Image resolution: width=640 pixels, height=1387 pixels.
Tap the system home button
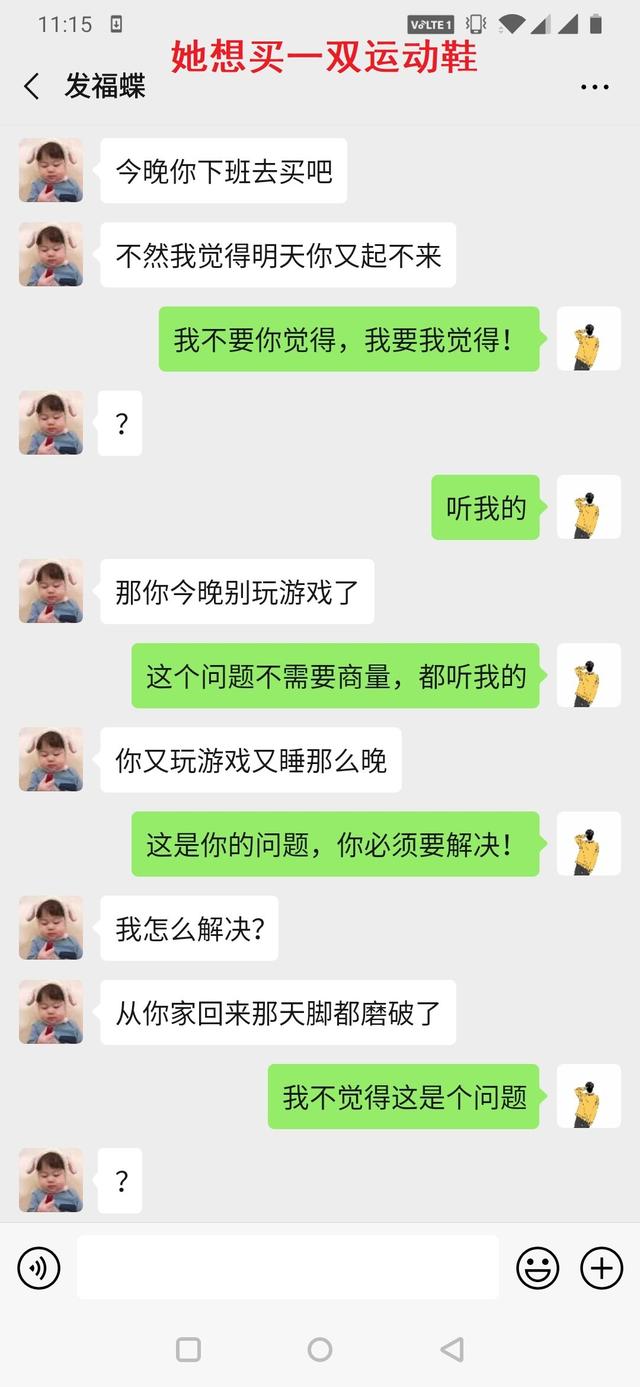[320, 1349]
